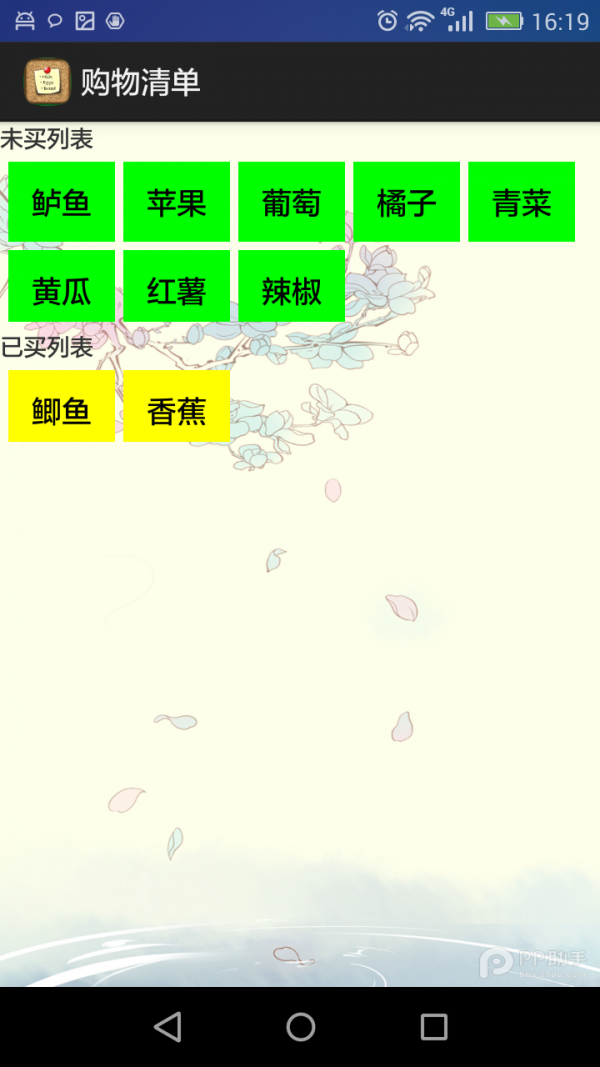Select the 青菜 item
This screenshot has width=600, height=1067.
[522, 202]
